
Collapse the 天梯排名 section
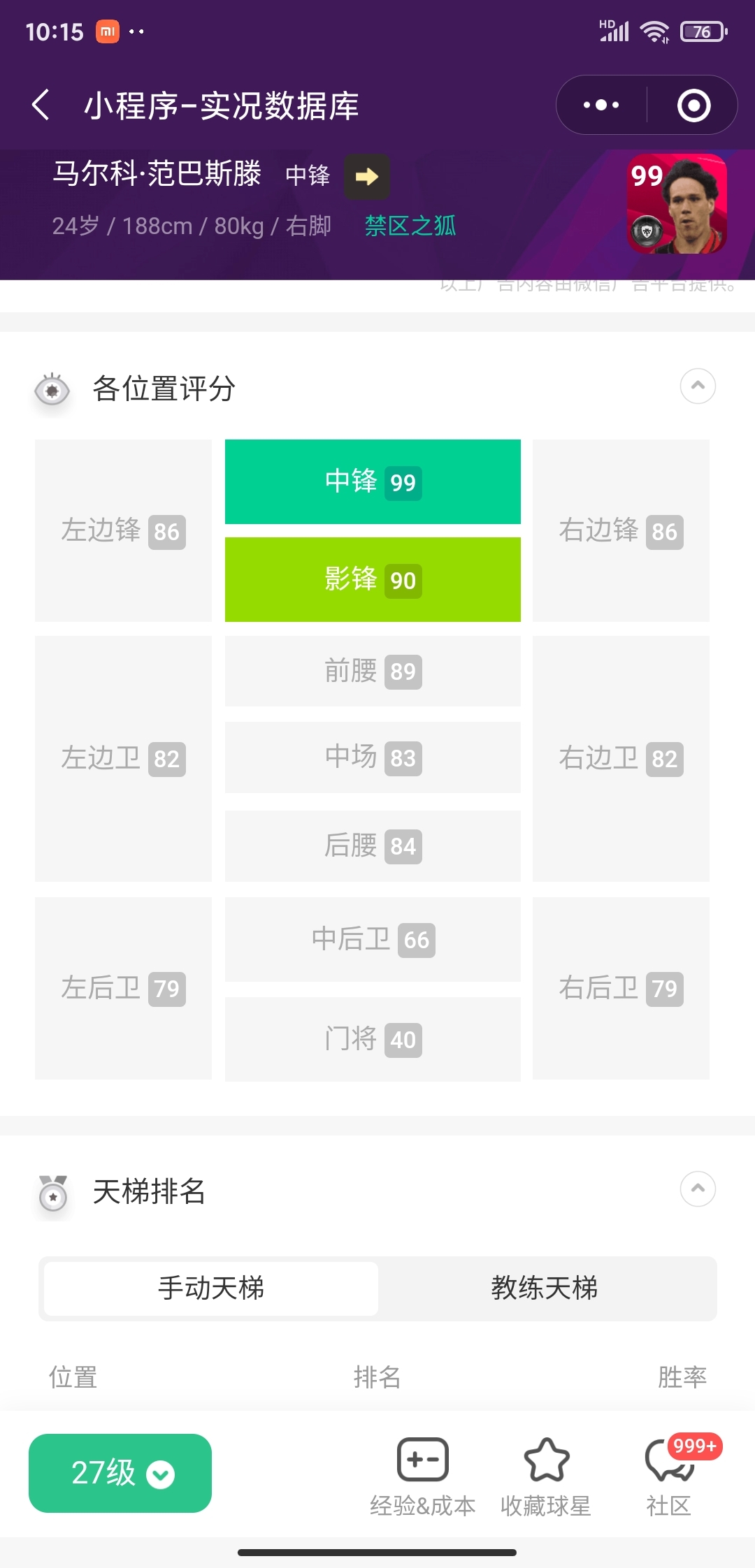tap(698, 1189)
